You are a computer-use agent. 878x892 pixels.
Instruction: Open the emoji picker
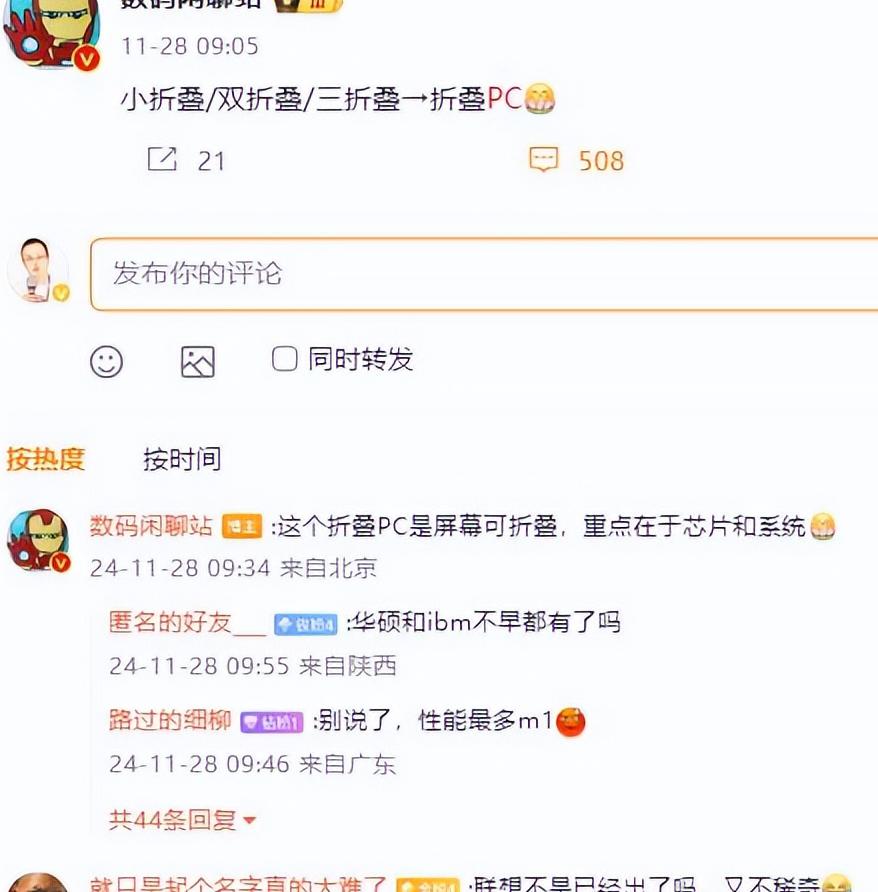106,361
